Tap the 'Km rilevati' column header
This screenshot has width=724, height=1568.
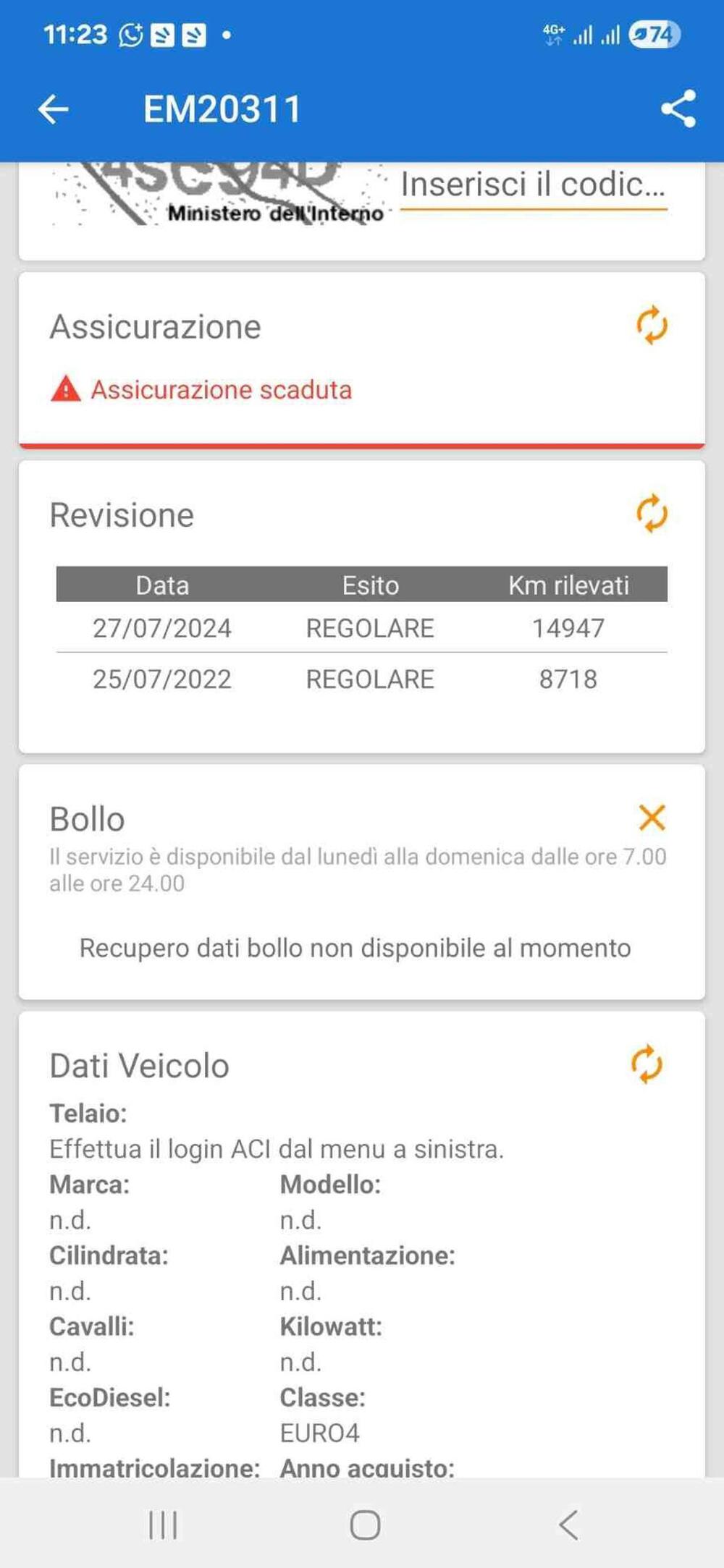point(570,585)
